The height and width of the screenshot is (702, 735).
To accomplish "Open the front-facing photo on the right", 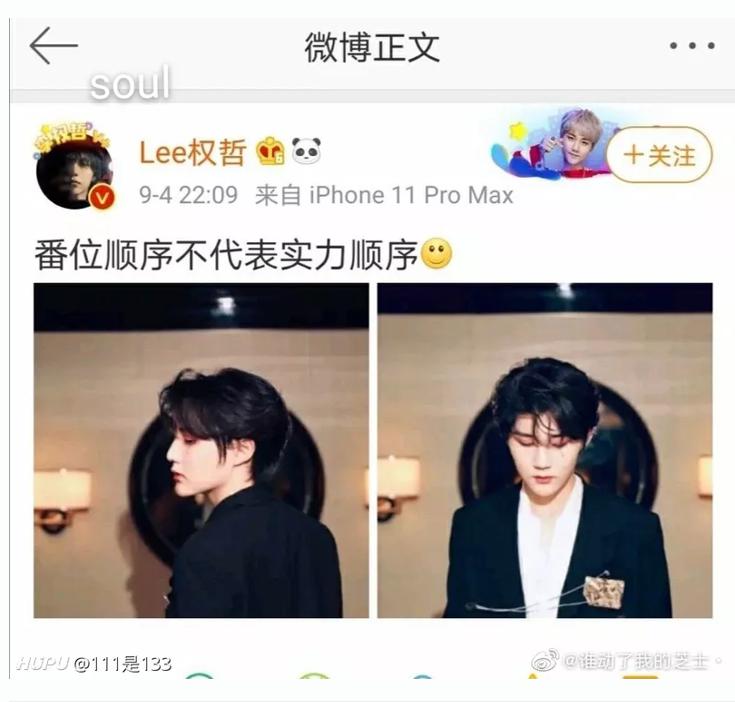I will 544,450.
